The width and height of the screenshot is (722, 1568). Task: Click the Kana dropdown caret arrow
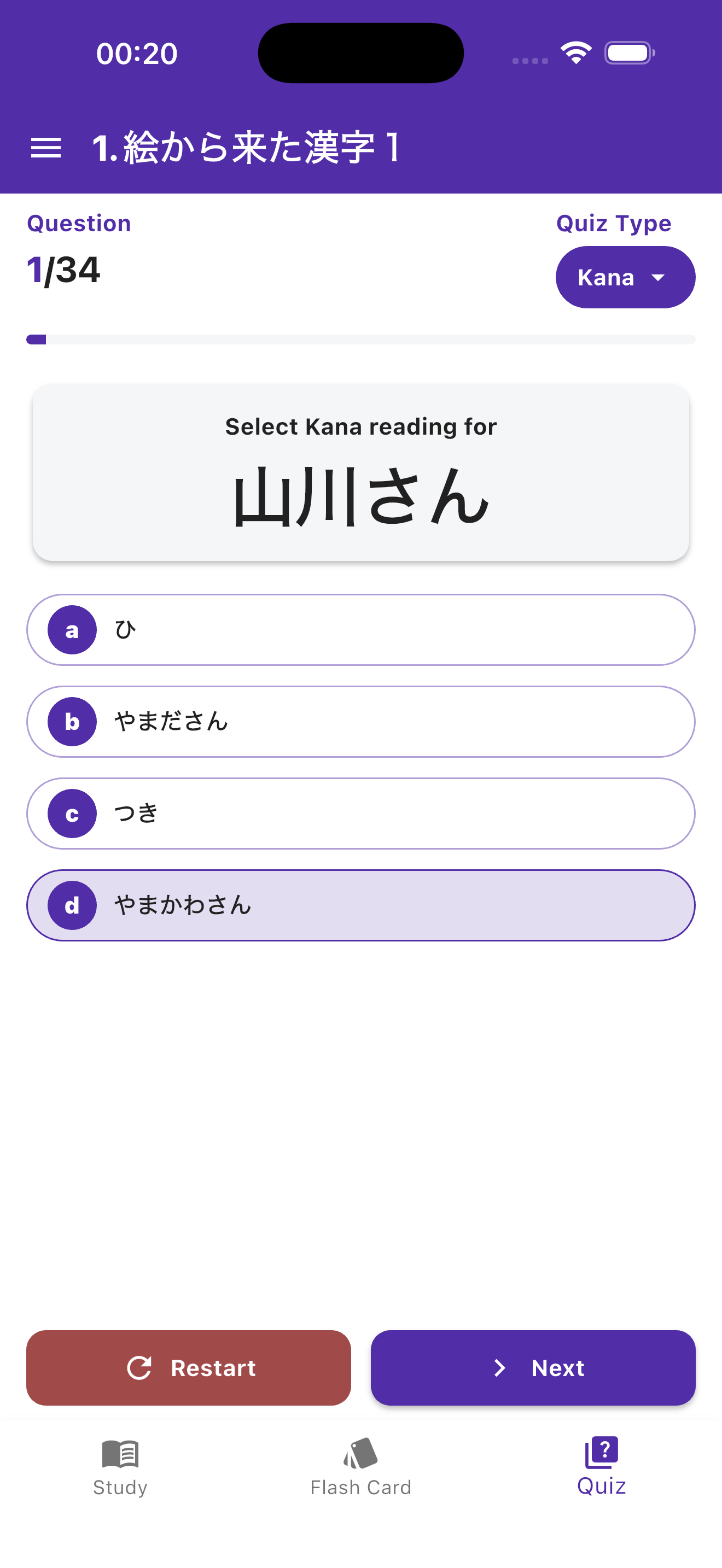[x=660, y=278]
